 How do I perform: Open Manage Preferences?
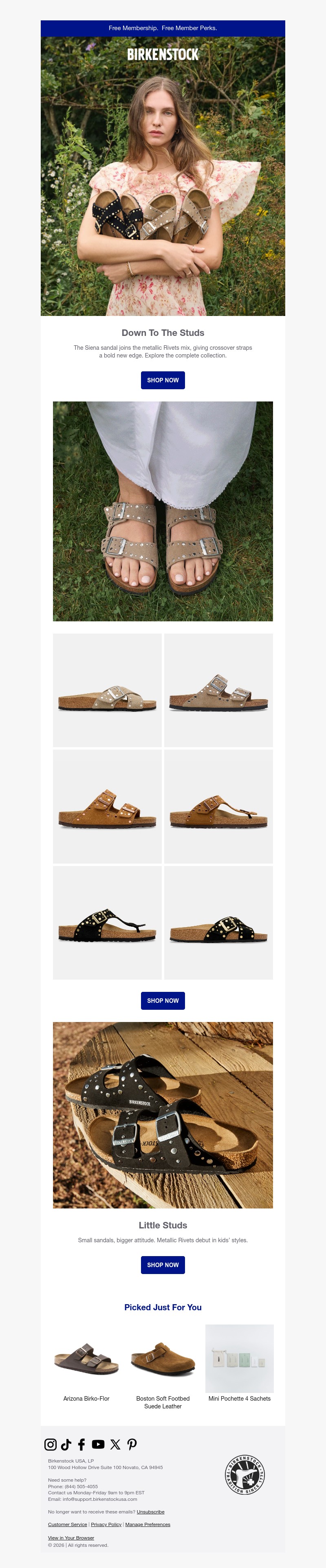point(148,1524)
